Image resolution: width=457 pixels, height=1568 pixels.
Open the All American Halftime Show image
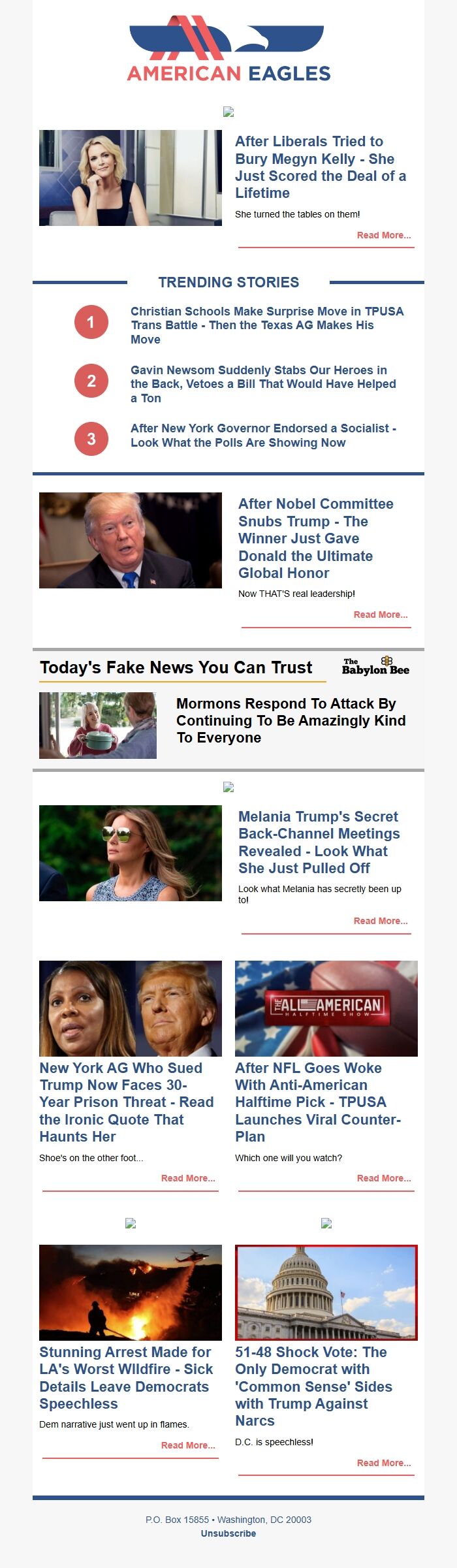click(x=326, y=1008)
